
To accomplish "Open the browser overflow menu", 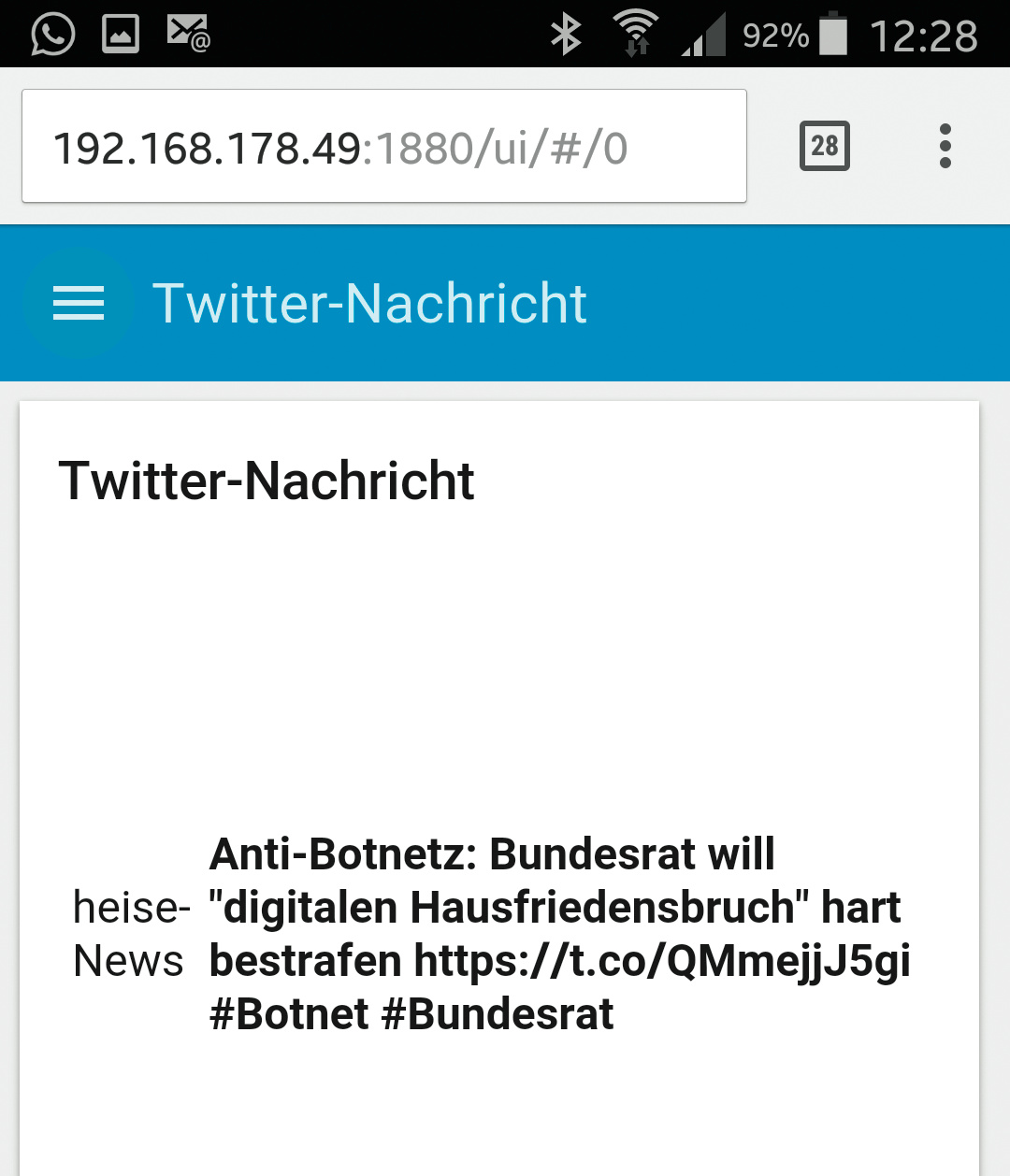I will [x=945, y=146].
